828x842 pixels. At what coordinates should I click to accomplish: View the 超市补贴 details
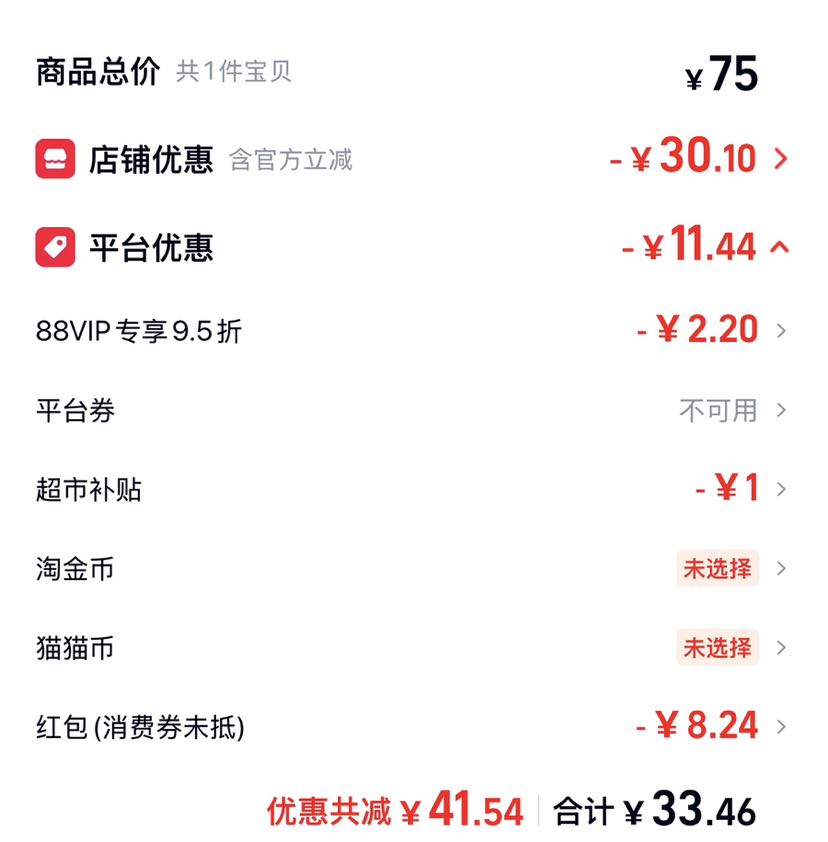click(x=412, y=489)
